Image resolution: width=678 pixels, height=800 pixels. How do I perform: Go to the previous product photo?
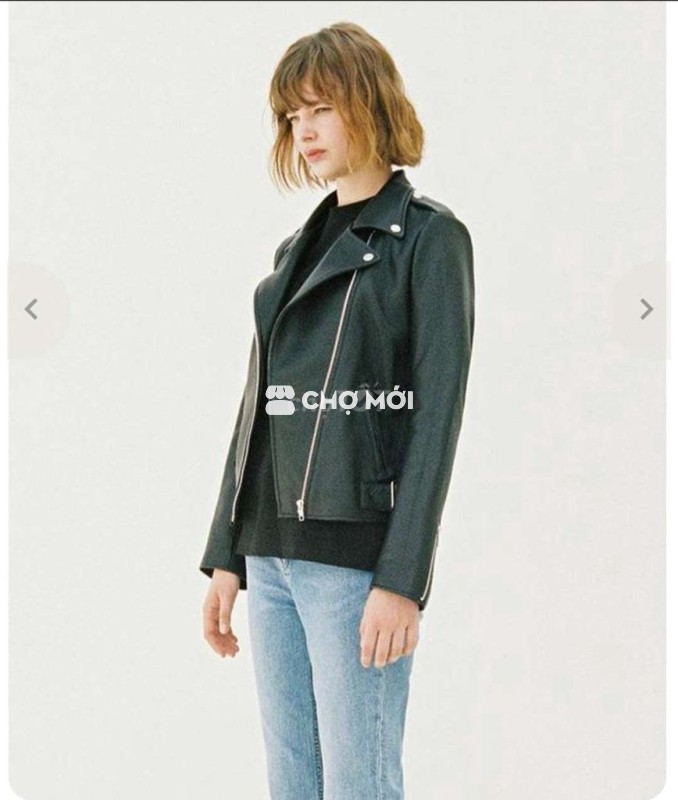tap(31, 310)
